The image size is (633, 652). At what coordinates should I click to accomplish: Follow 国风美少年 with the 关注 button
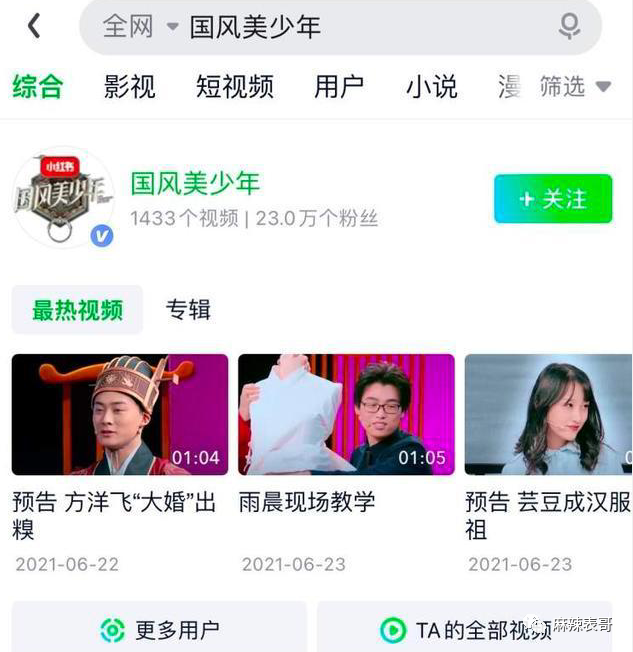552,199
